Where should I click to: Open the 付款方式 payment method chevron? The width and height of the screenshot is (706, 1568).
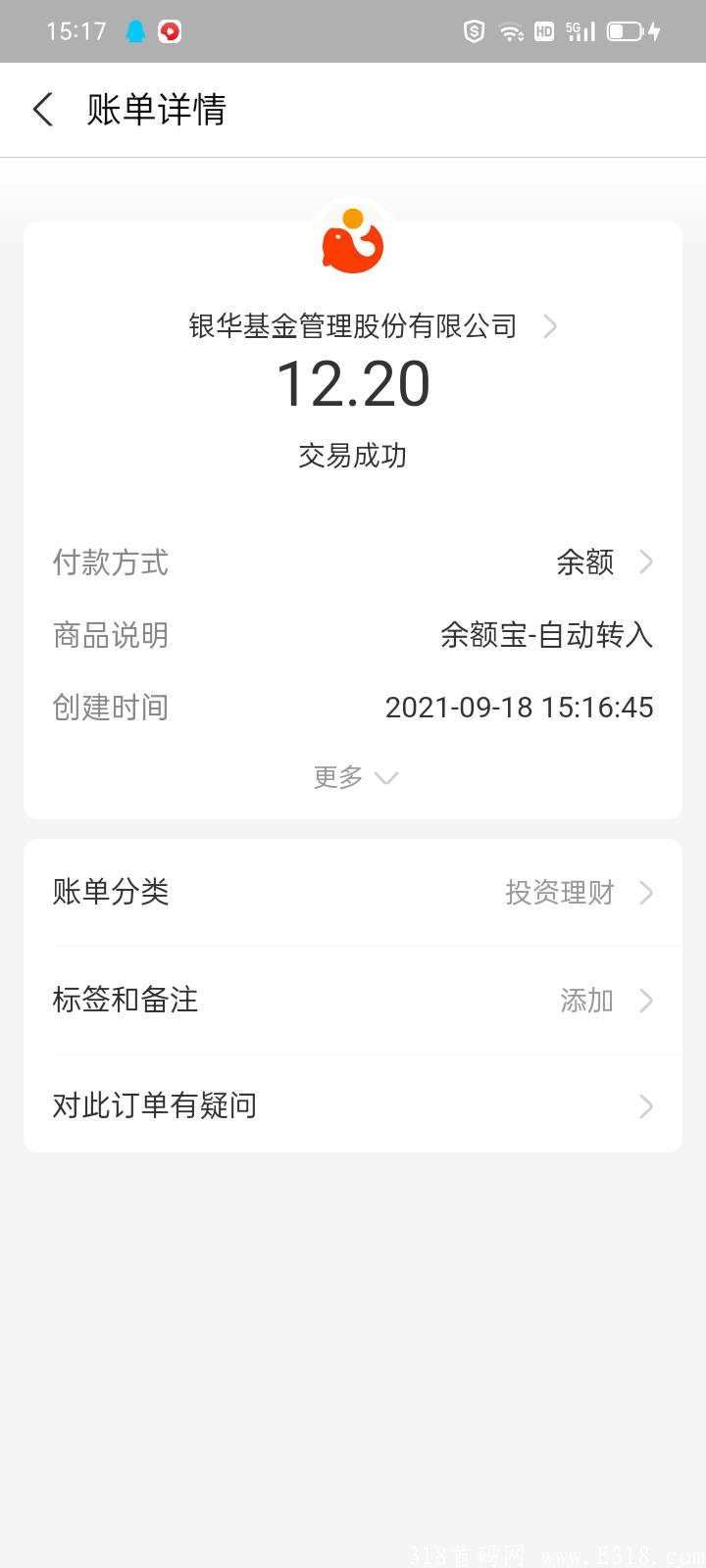[646, 563]
